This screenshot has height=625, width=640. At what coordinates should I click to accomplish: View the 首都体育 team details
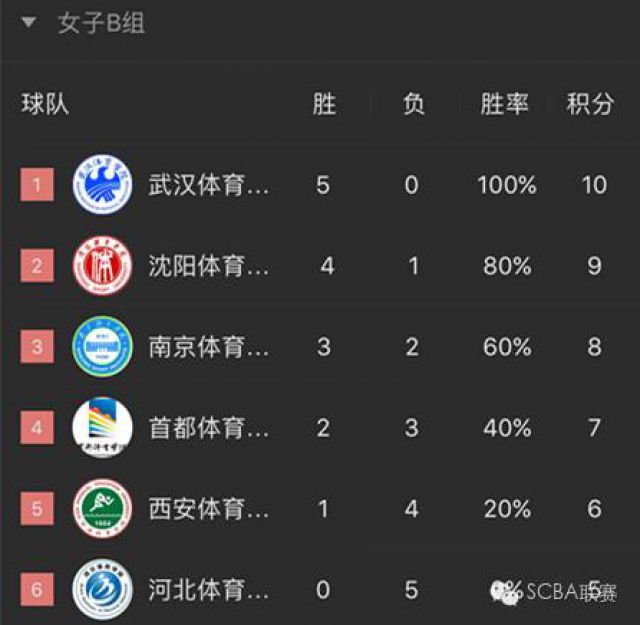(320, 427)
